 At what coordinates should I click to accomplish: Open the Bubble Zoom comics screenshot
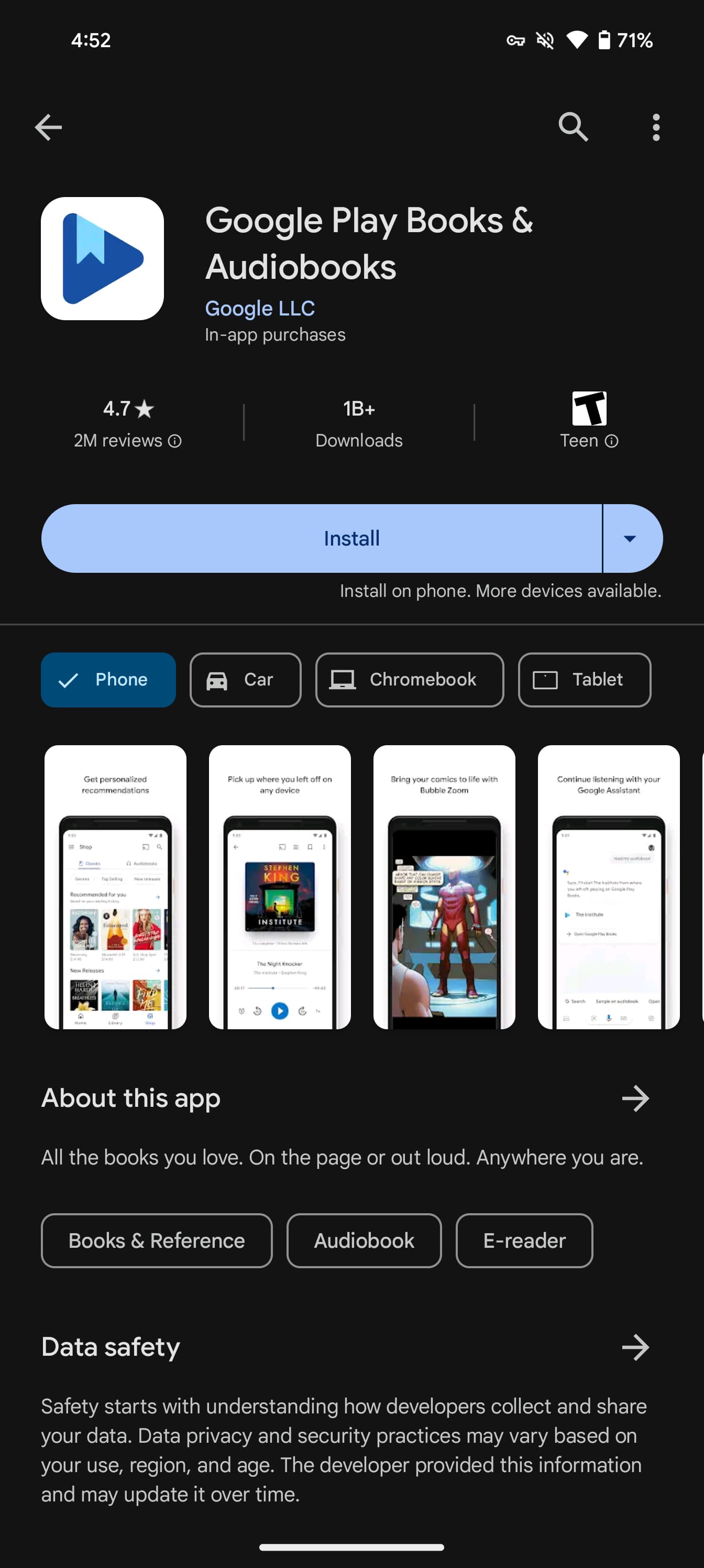(x=444, y=886)
